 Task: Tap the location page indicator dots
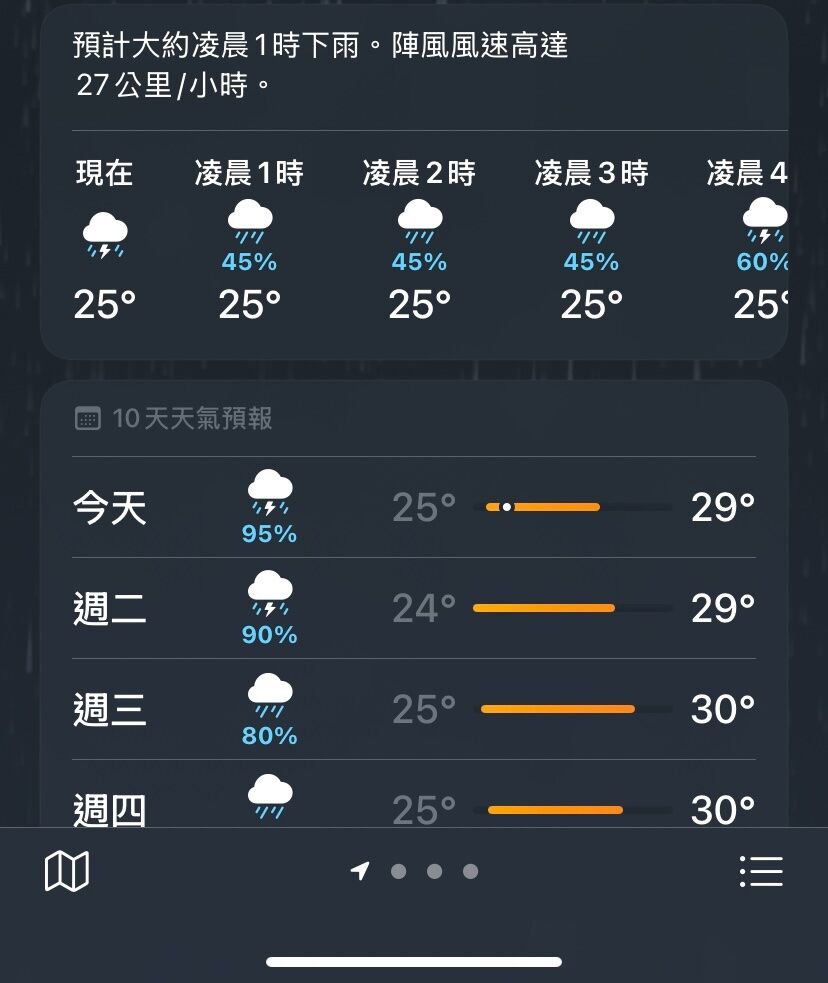pos(415,871)
